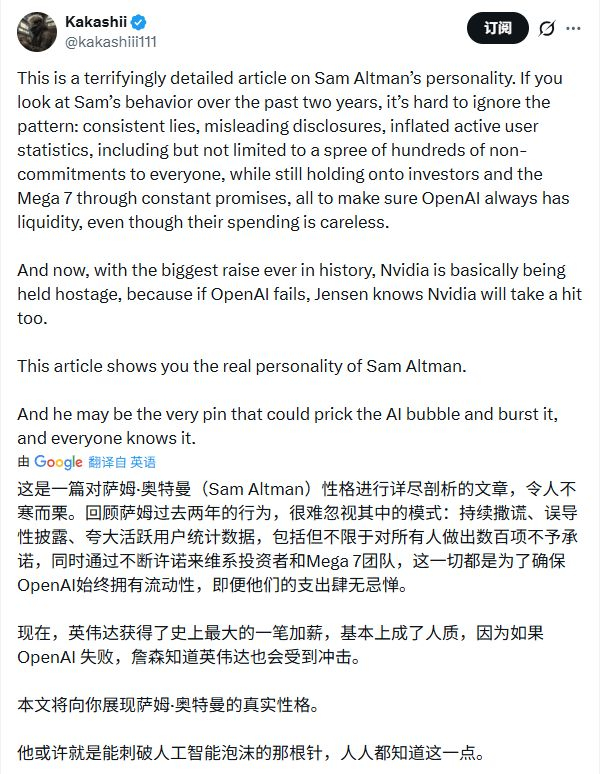The height and width of the screenshot is (774, 604).
Task: Open the @kakashiii111 profile handle
Action: coord(111,42)
